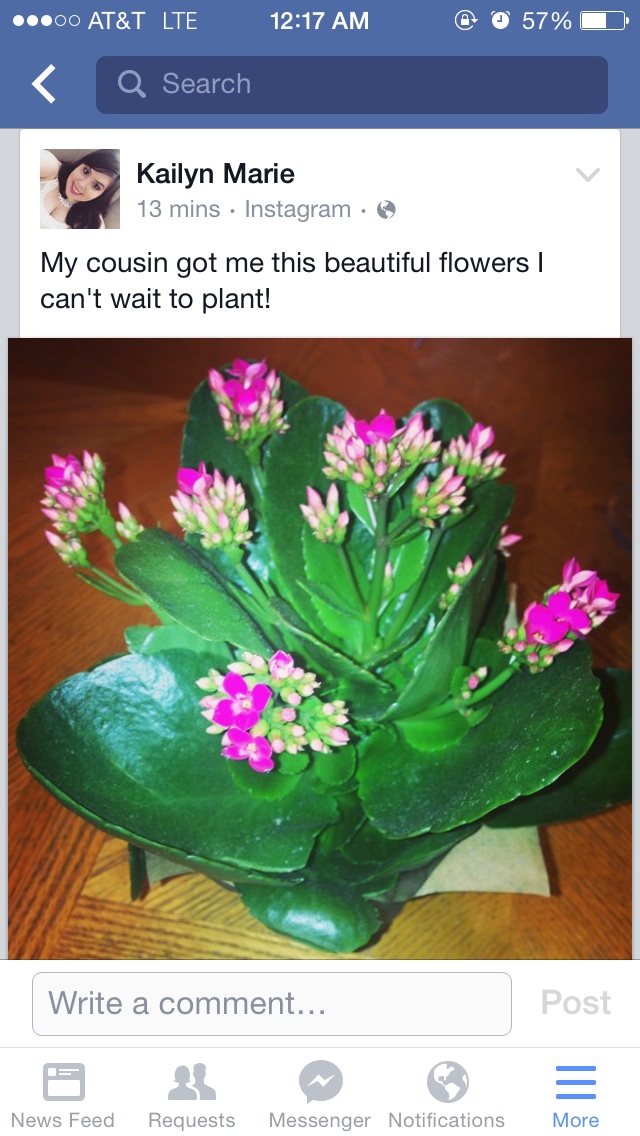Screen dimensions: 640x1136
Task: Open Kailyn Marie's profile picture
Action: tap(80, 189)
